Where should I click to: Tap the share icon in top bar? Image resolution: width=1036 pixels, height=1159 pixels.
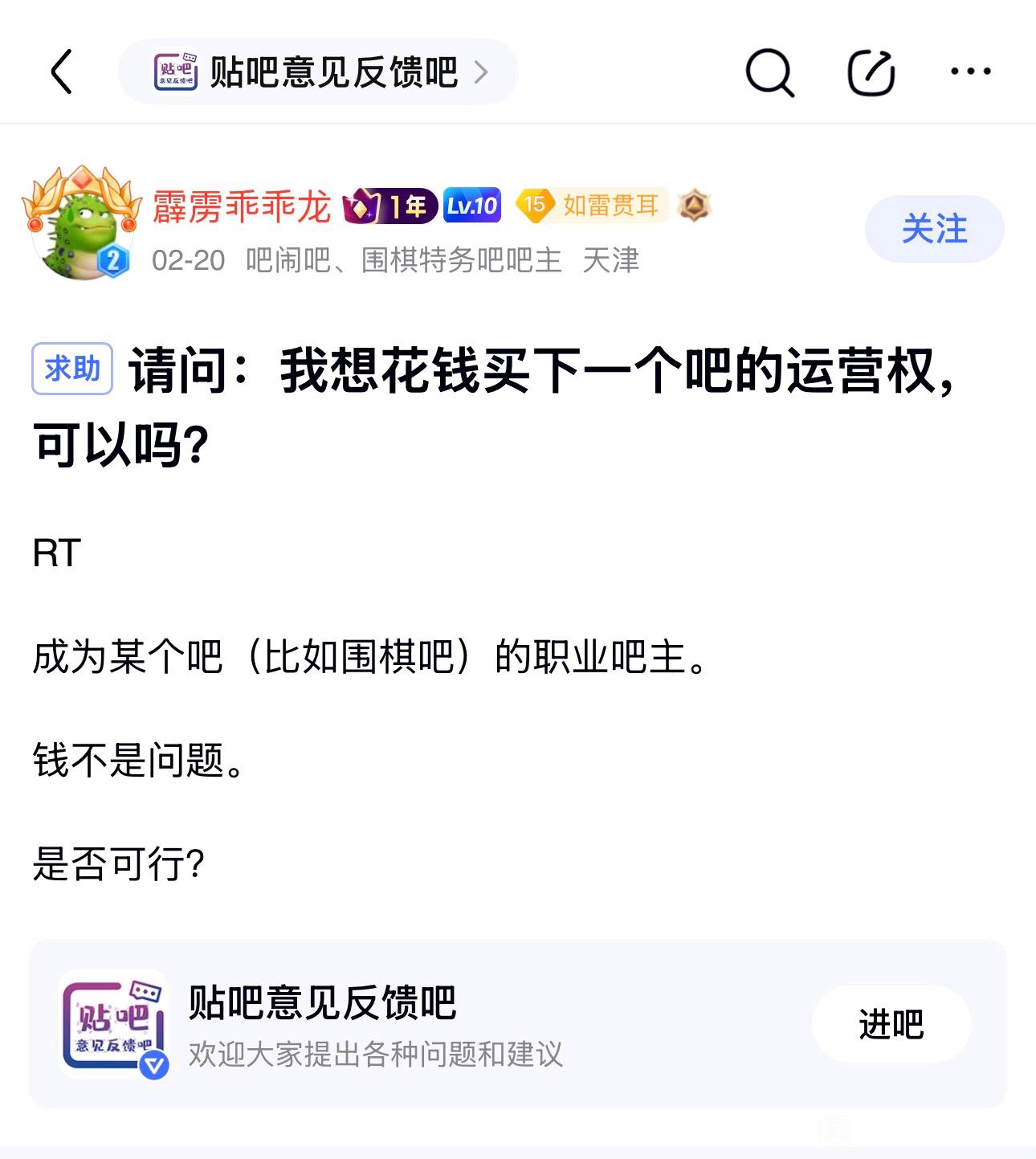871,72
